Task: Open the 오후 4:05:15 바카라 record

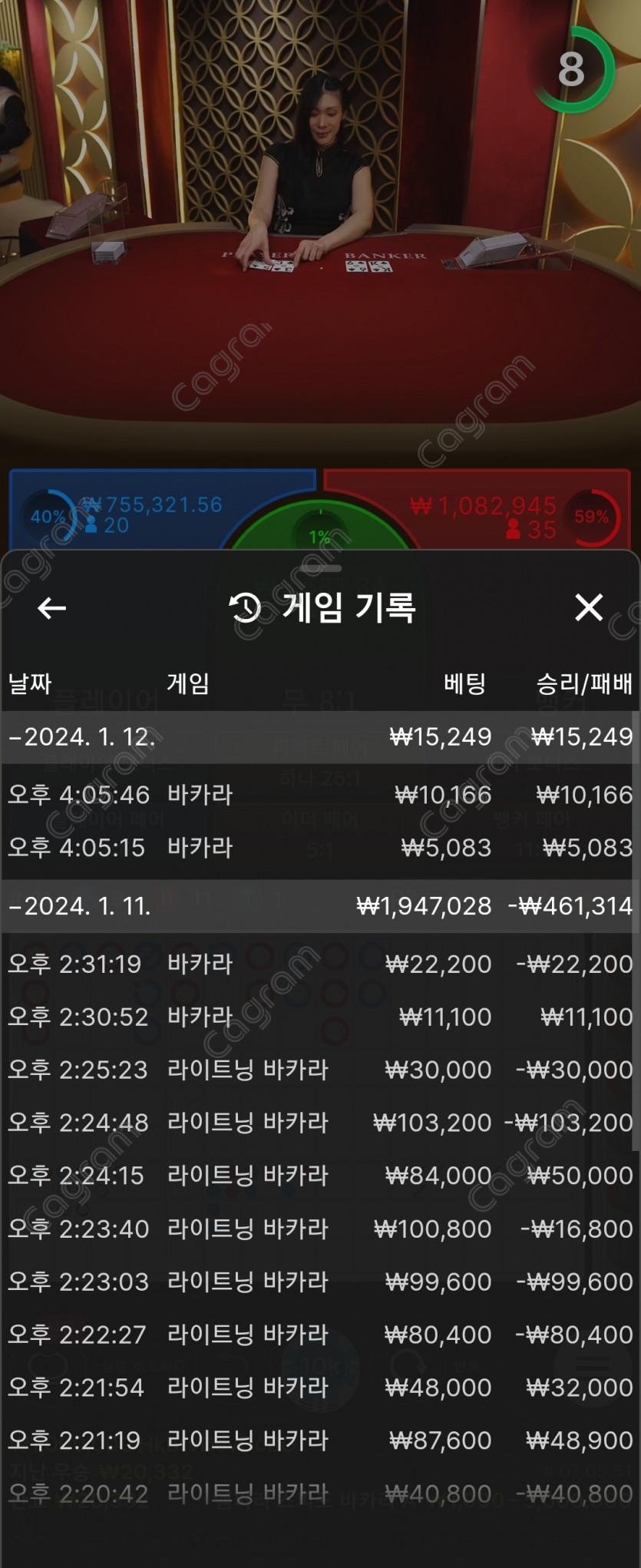Action: coord(319,848)
